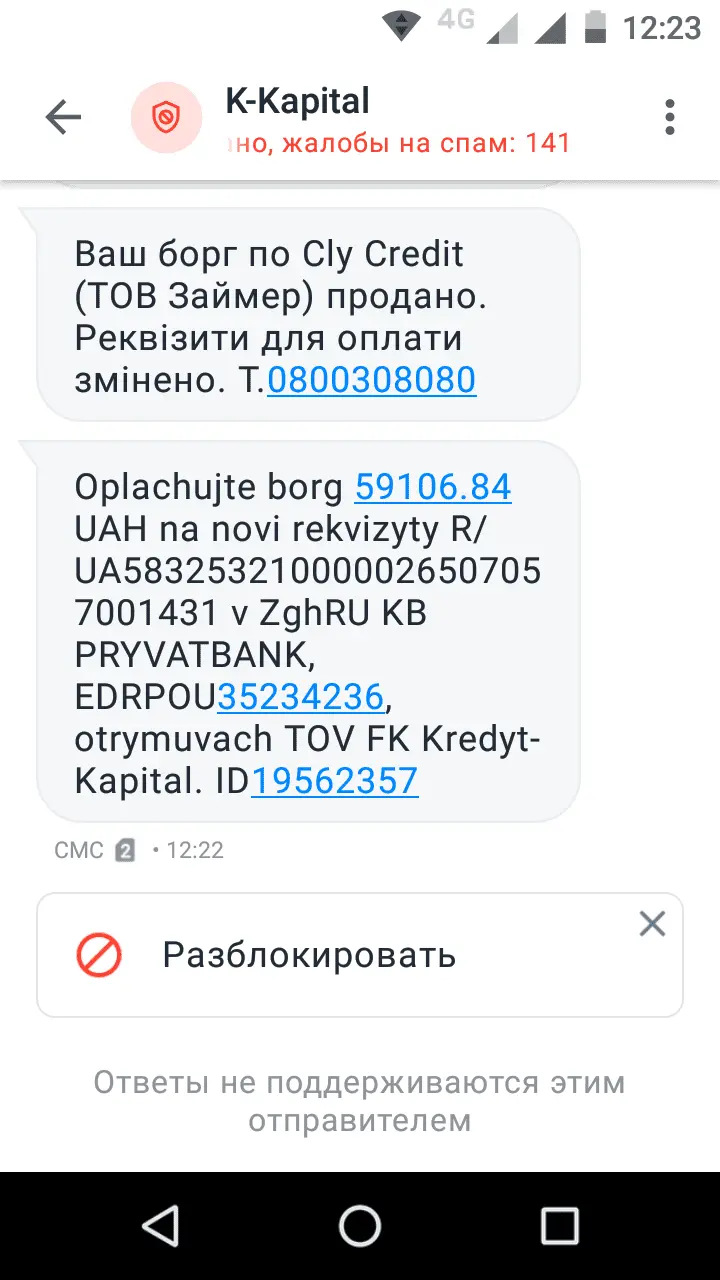The image size is (720, 1280).
Task: Open K-Kapital contact details
Action: pyautogui.click(x=297, y=102)
